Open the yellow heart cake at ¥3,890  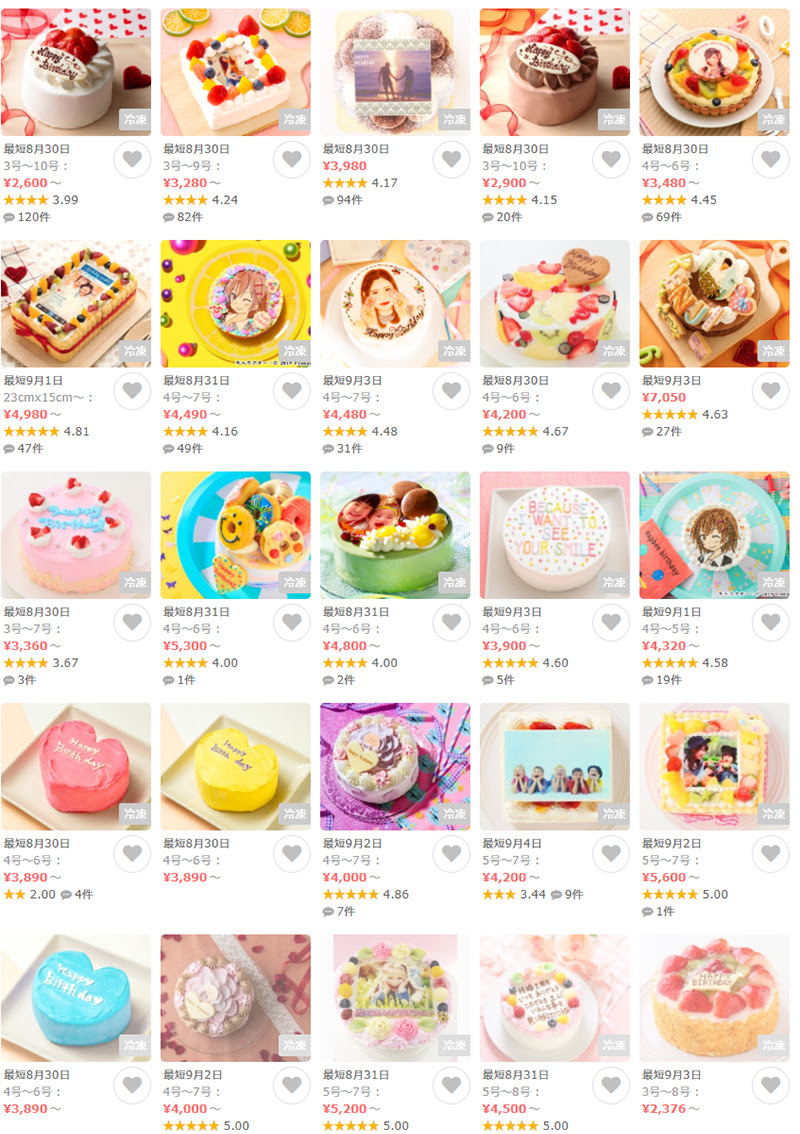[x=235, y=766]
